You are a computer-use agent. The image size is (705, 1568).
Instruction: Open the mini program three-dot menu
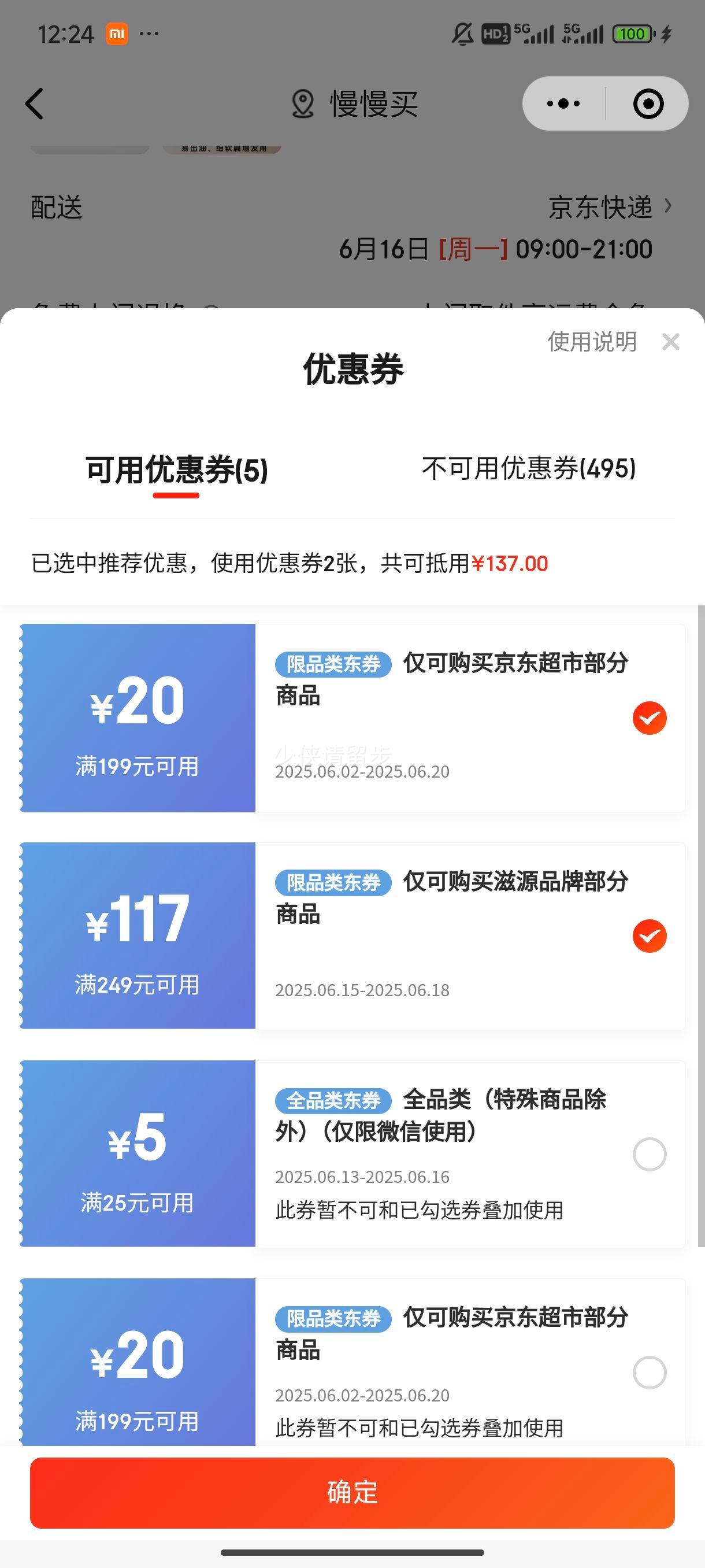[x=563, y=103]
